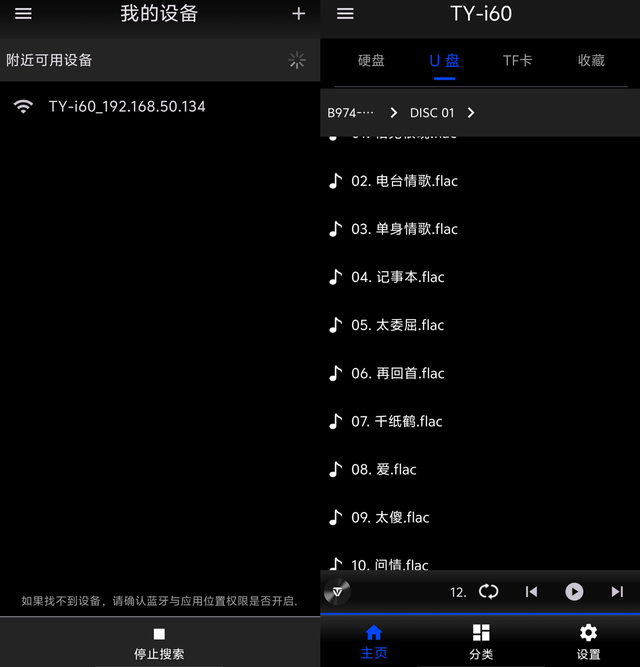Add a new device with plus icon

pyautogui.click(x=298, y=14)
